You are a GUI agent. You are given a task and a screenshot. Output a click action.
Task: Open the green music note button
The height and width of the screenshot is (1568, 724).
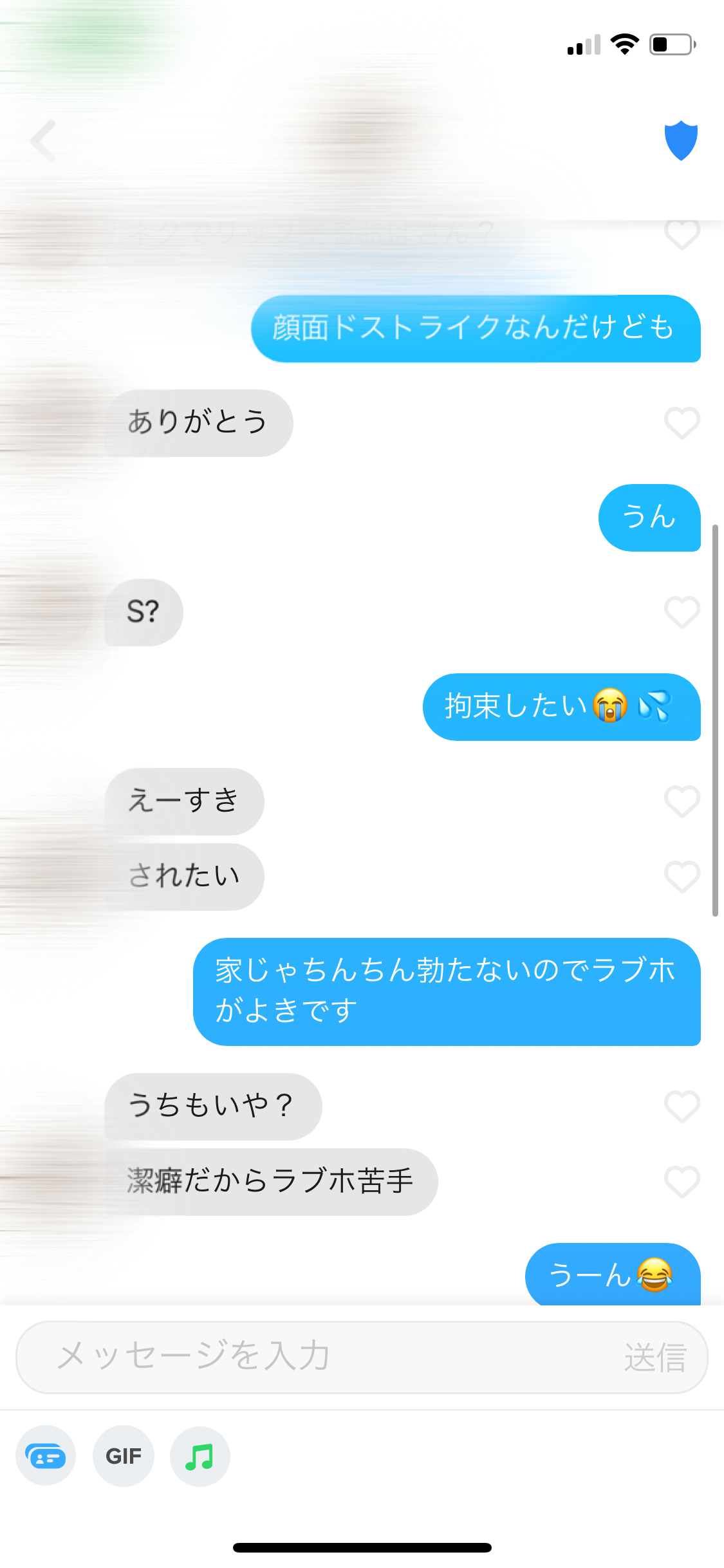coord(200,1456)
